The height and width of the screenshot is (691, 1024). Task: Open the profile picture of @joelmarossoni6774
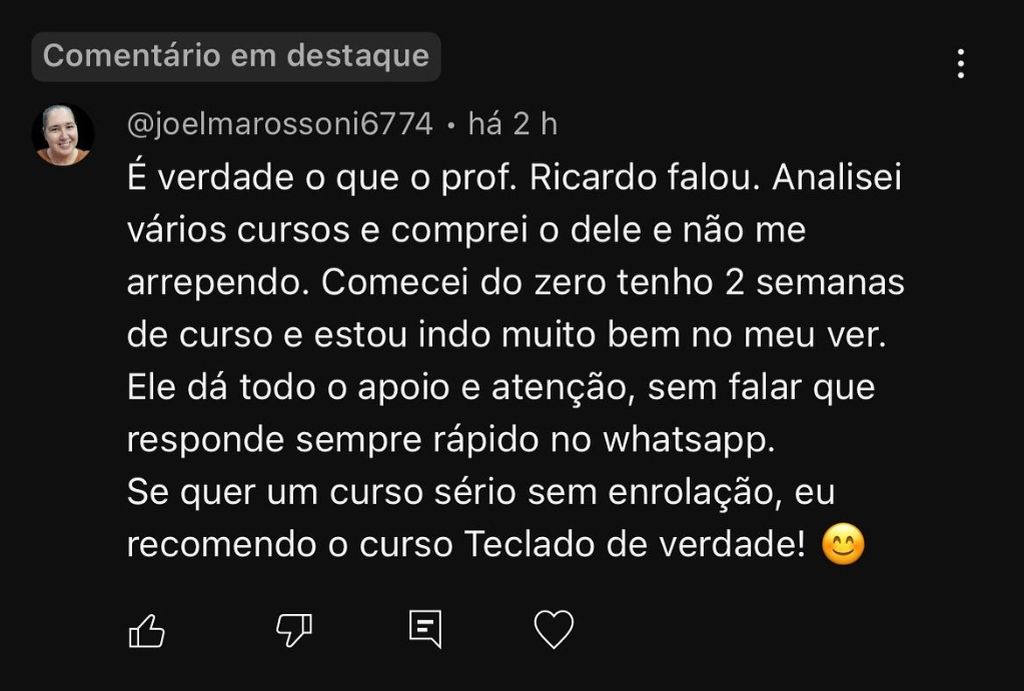point(63,135)
